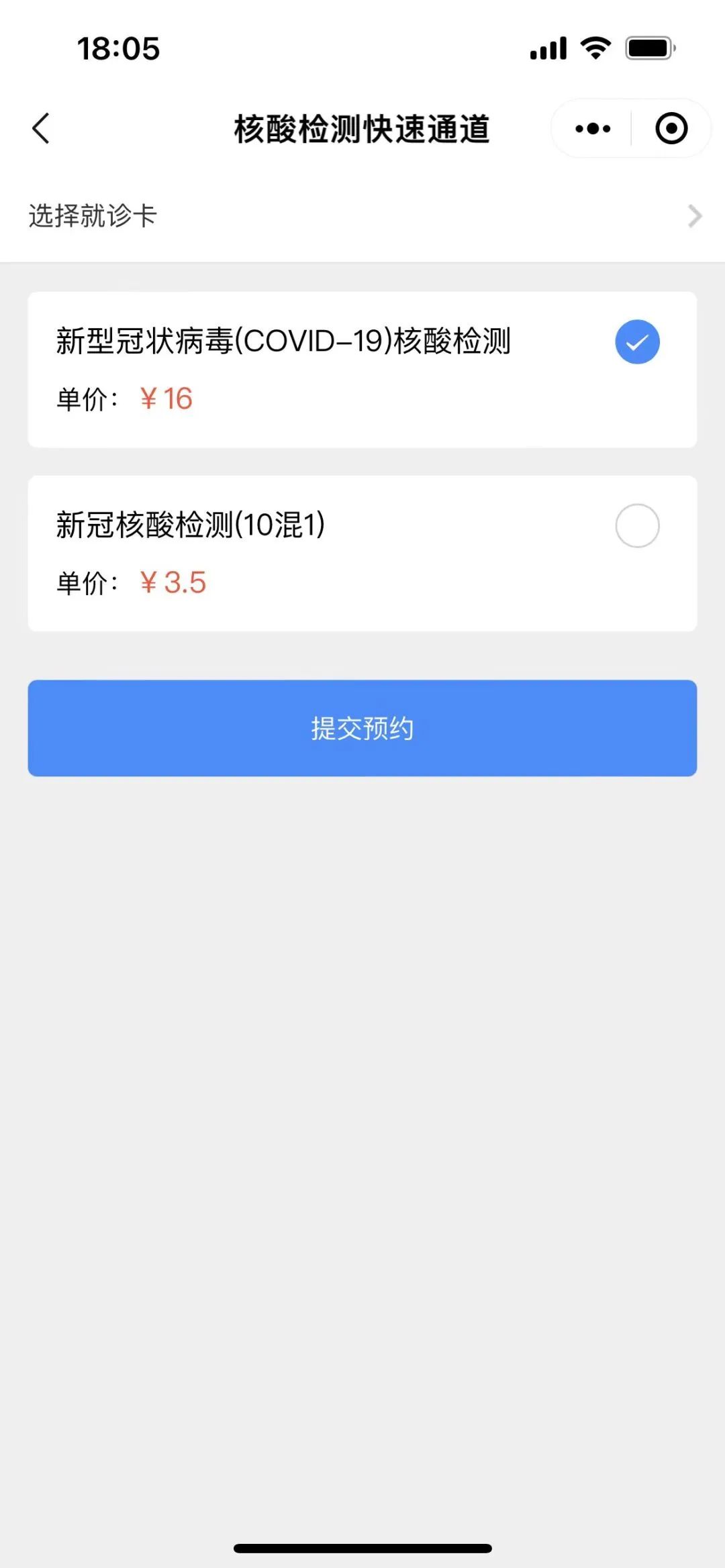Screen dimensions: 725x1568
Task: Tap the COVID-19 test name label
Action: tap(282, 341)
